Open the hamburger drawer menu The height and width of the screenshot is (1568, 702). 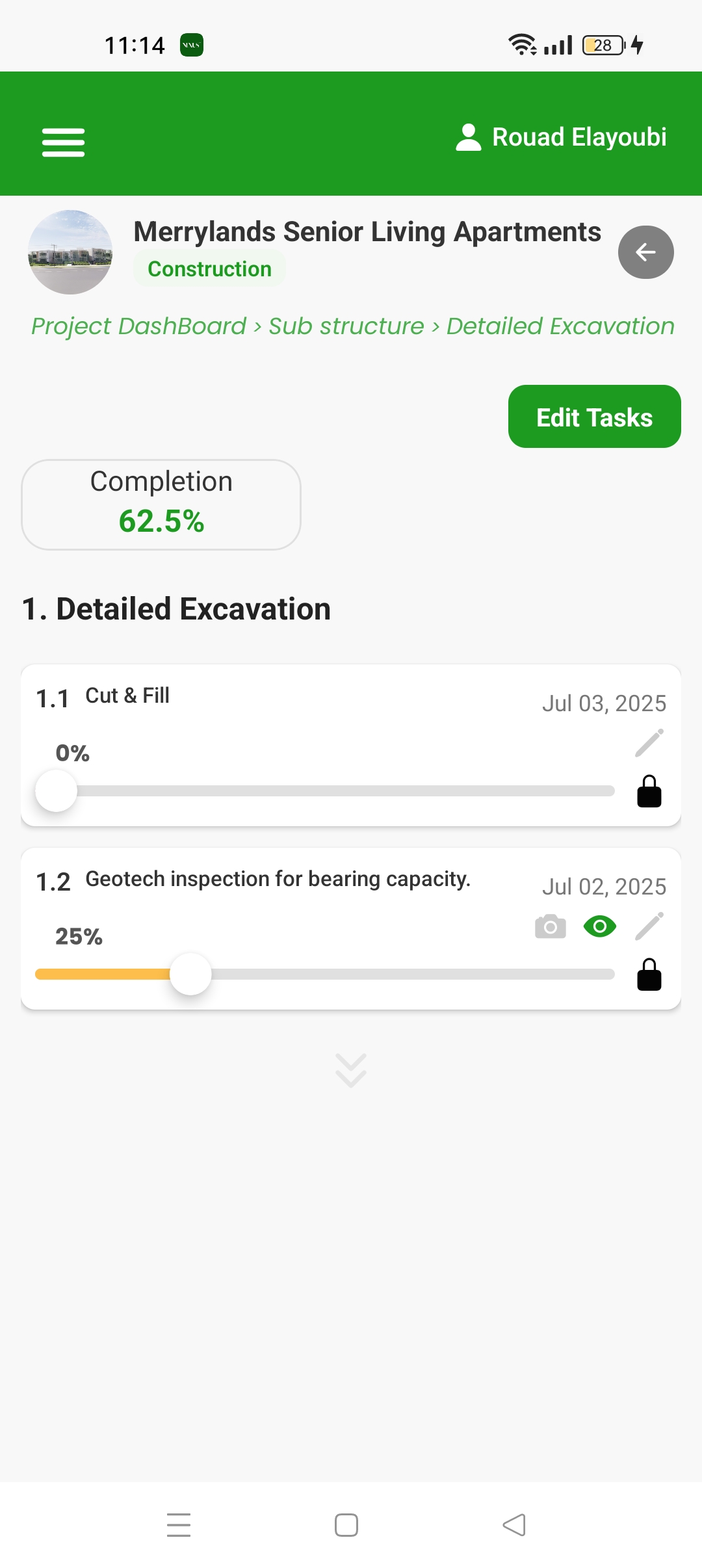click(63, 142)
